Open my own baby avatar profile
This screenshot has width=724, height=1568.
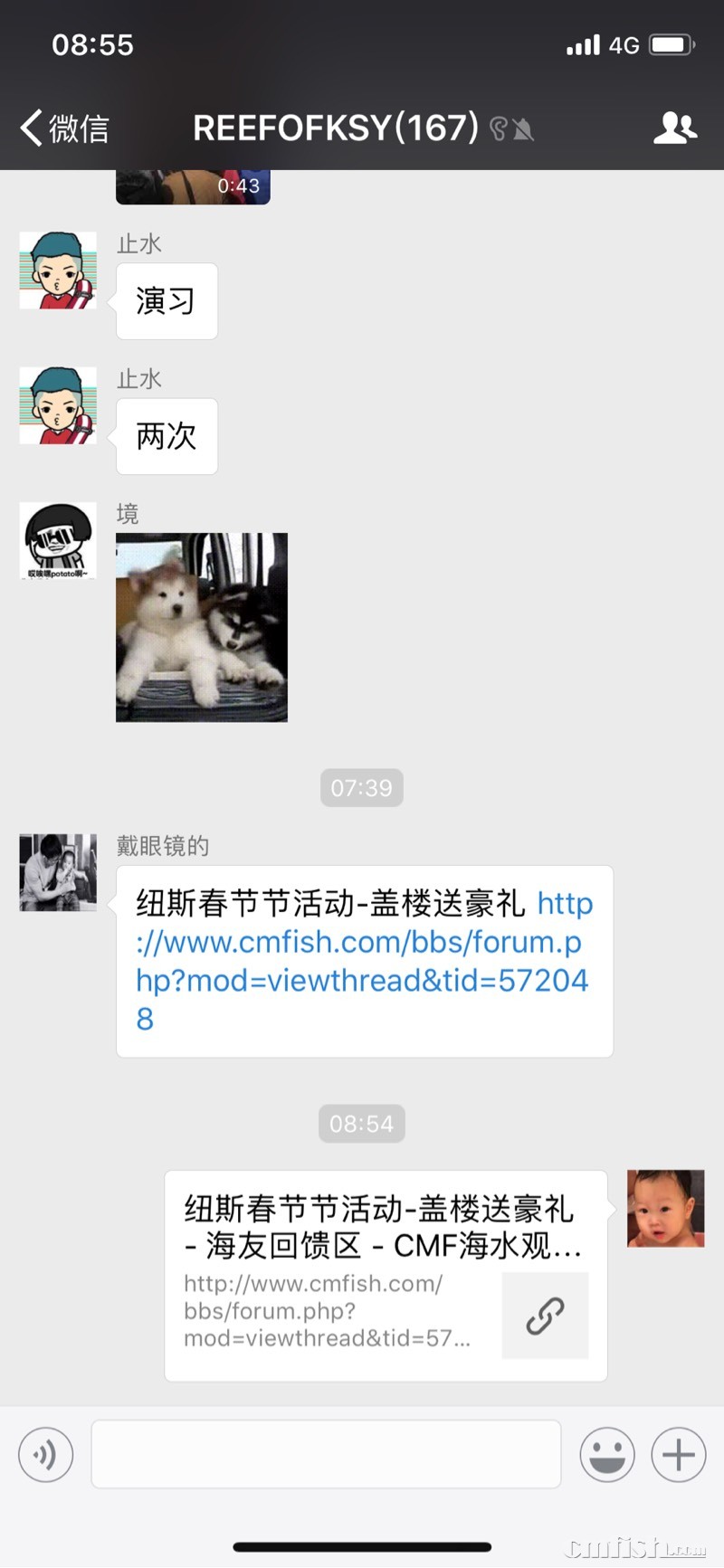[x=665, y=1209]
